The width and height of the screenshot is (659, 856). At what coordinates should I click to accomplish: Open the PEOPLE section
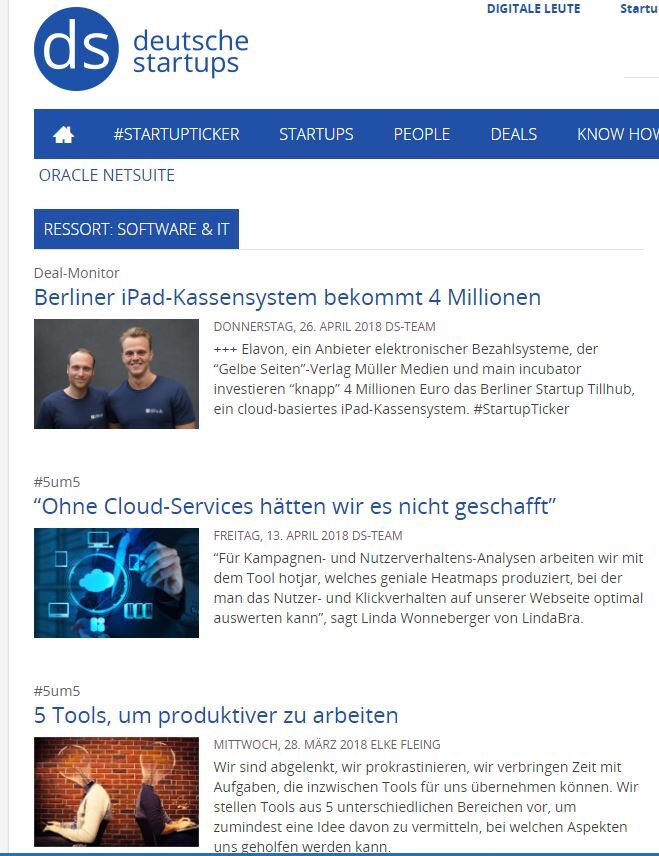point(421,134)
